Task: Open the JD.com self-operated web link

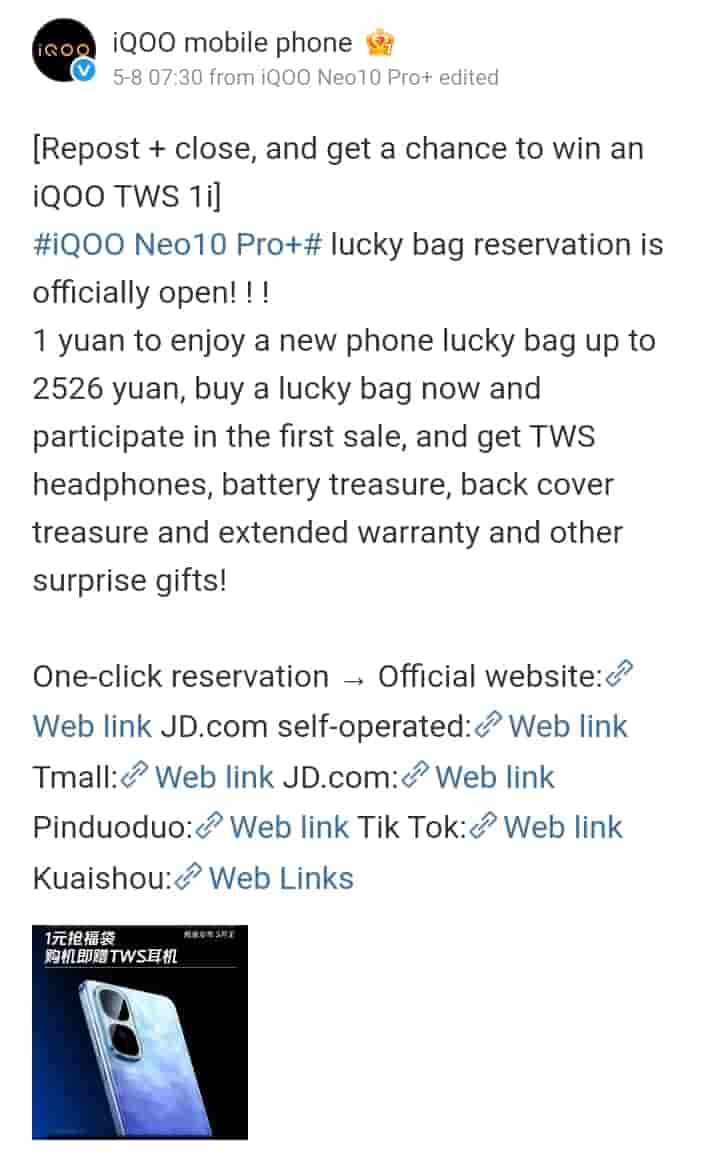Action: 567,726
